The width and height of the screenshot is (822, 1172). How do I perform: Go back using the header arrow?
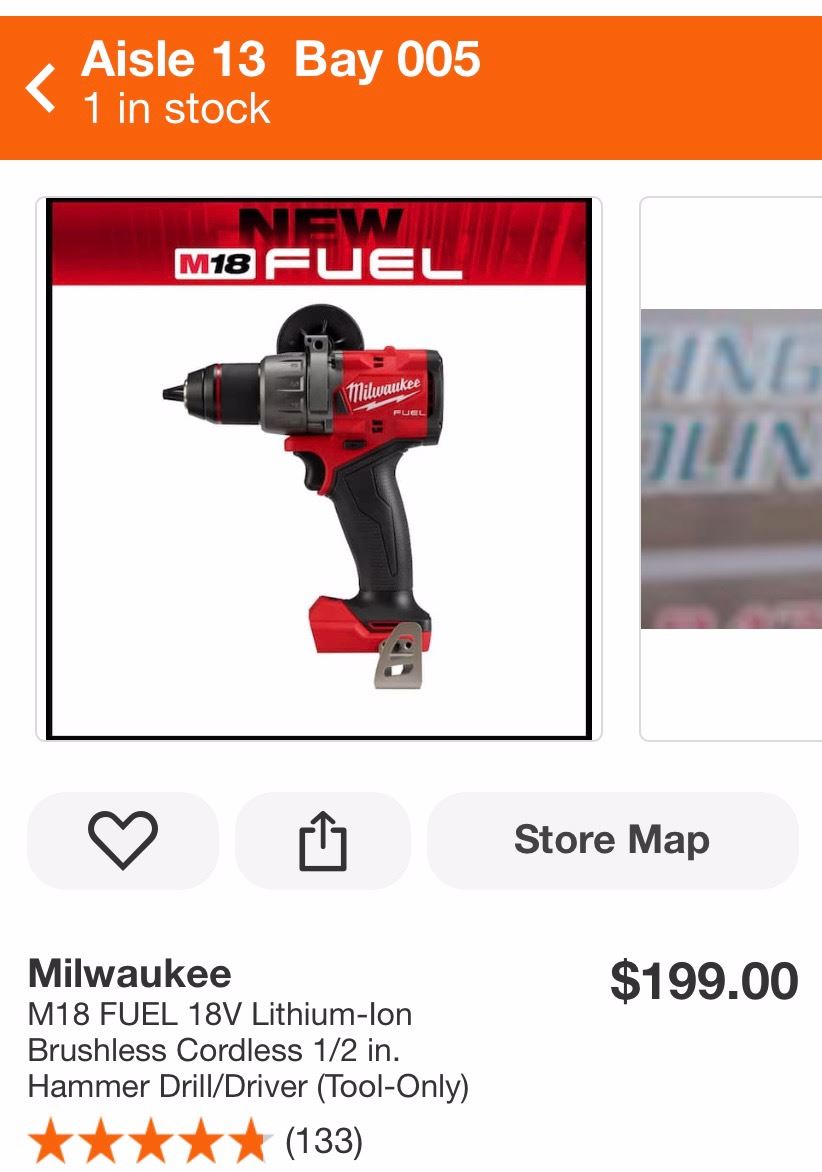[42, 88]
